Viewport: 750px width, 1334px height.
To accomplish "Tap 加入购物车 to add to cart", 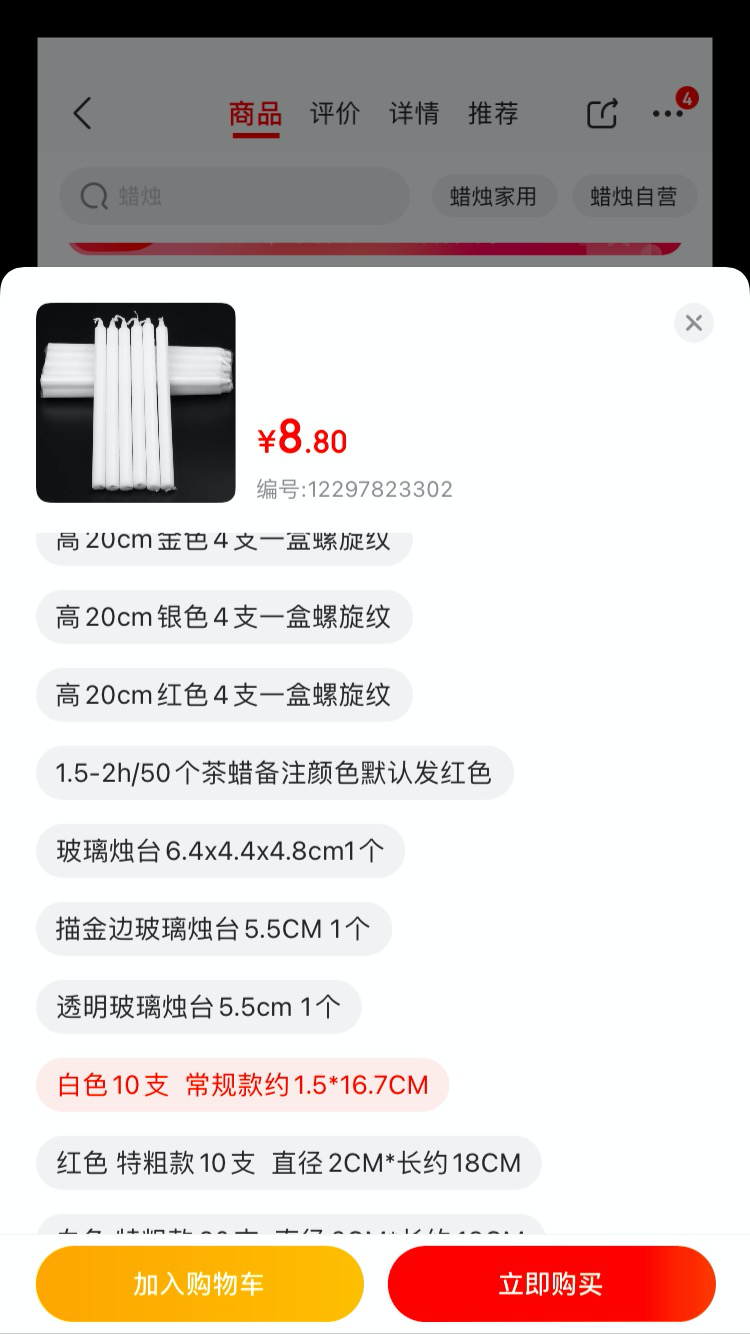I will 200,1284.
